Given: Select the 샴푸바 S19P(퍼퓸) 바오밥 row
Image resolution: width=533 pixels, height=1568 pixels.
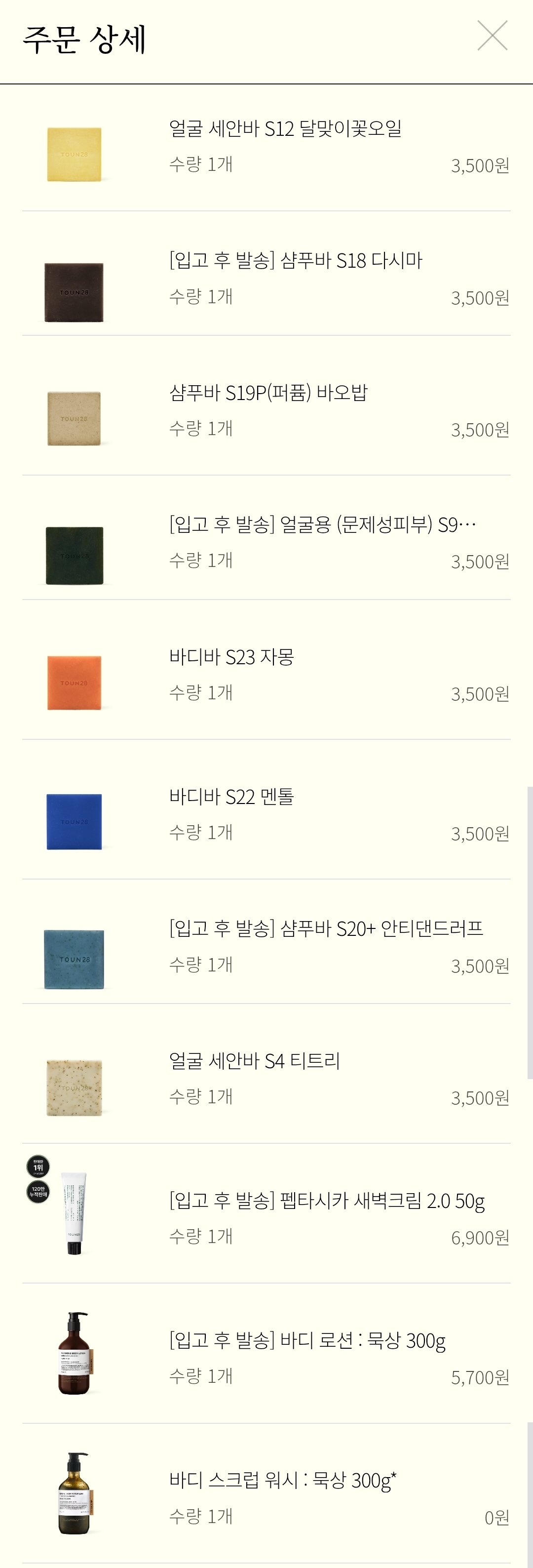Looking at the screenshot, I should (267, 393).
